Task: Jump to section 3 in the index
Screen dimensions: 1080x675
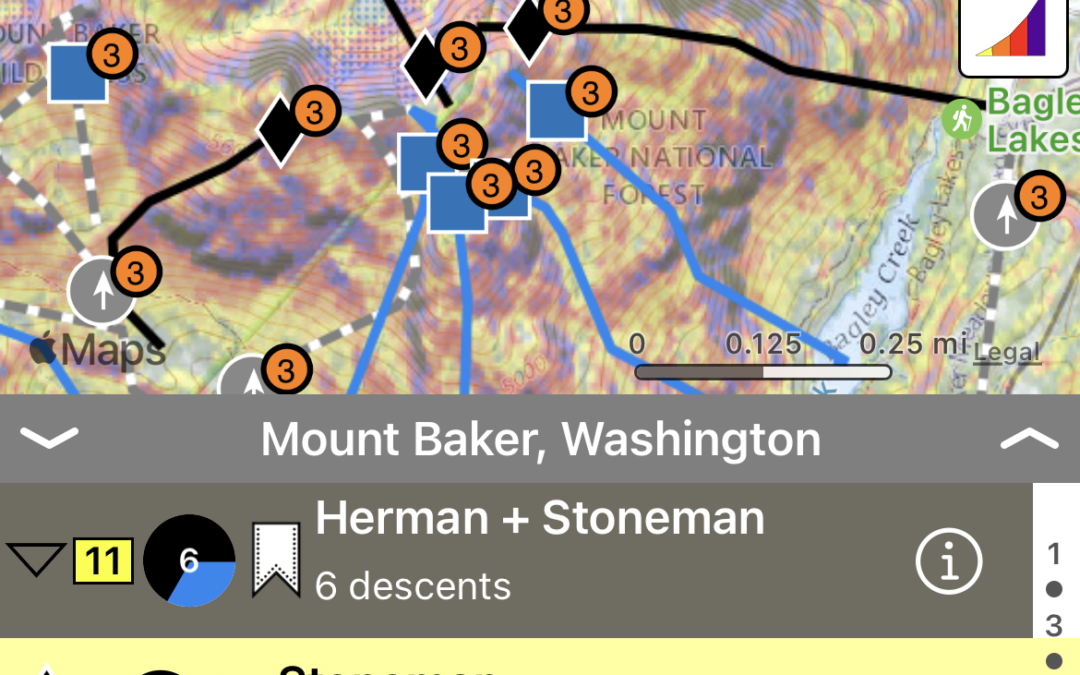Action: click(x=1054, y=626)
